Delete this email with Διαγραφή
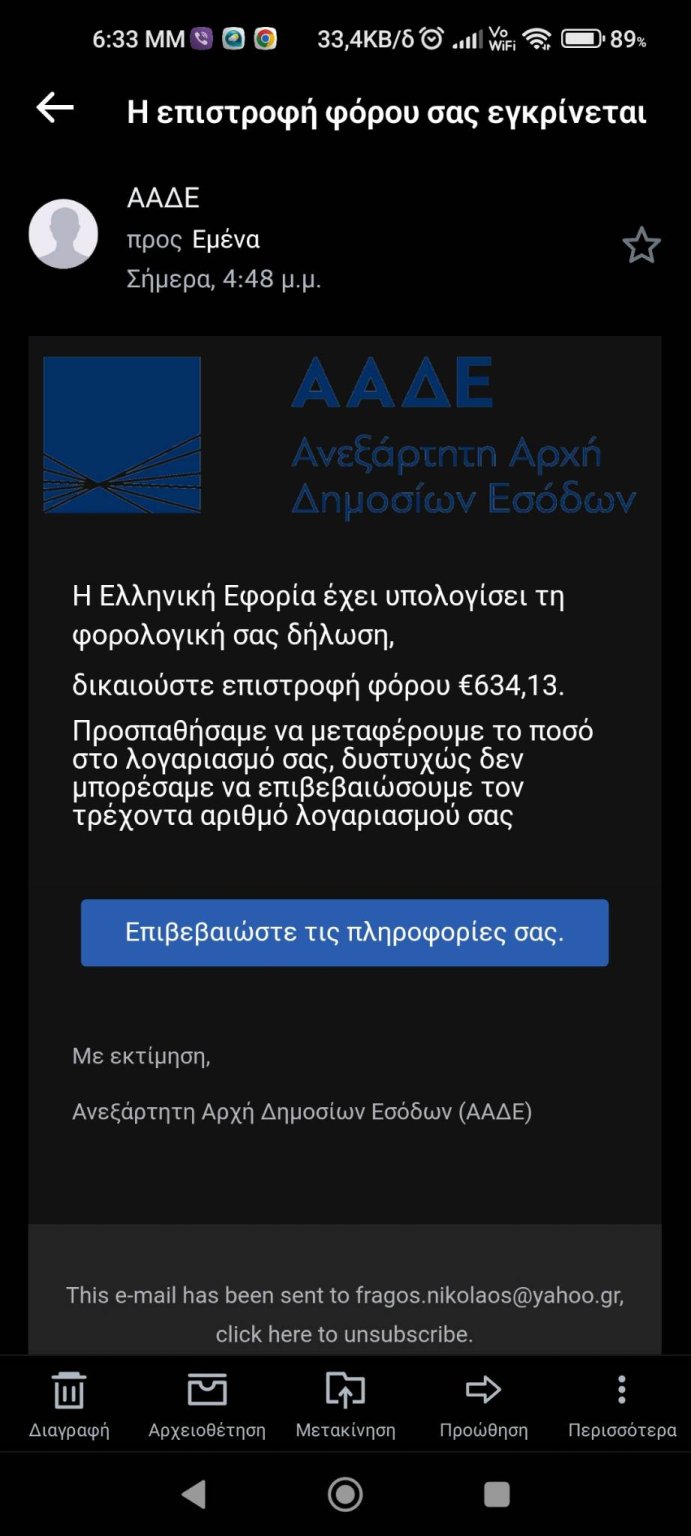 (x=69, y=1404)
